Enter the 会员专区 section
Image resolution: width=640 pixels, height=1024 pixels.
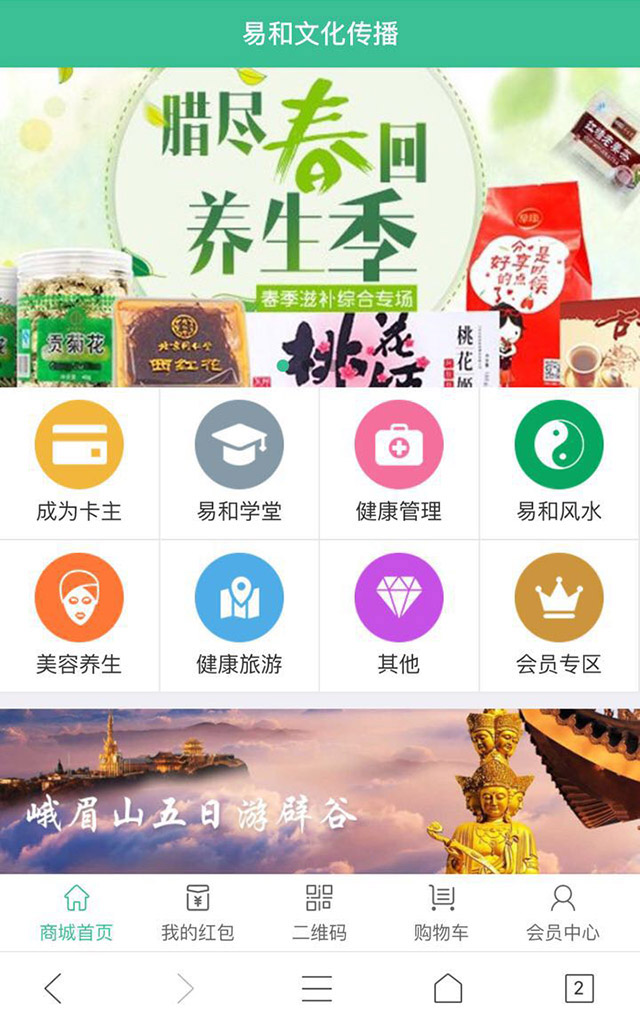click(559, 615)
